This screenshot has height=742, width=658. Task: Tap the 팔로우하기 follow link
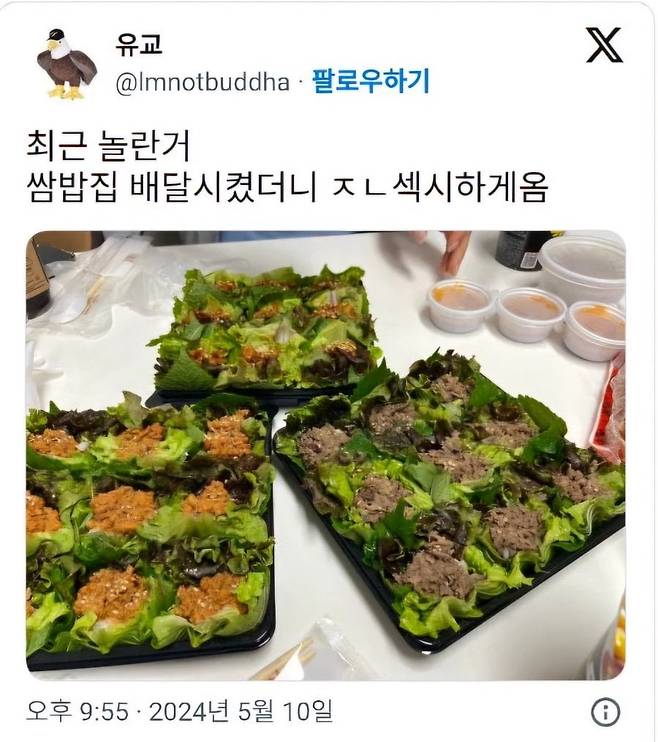[x=370, y=81]
